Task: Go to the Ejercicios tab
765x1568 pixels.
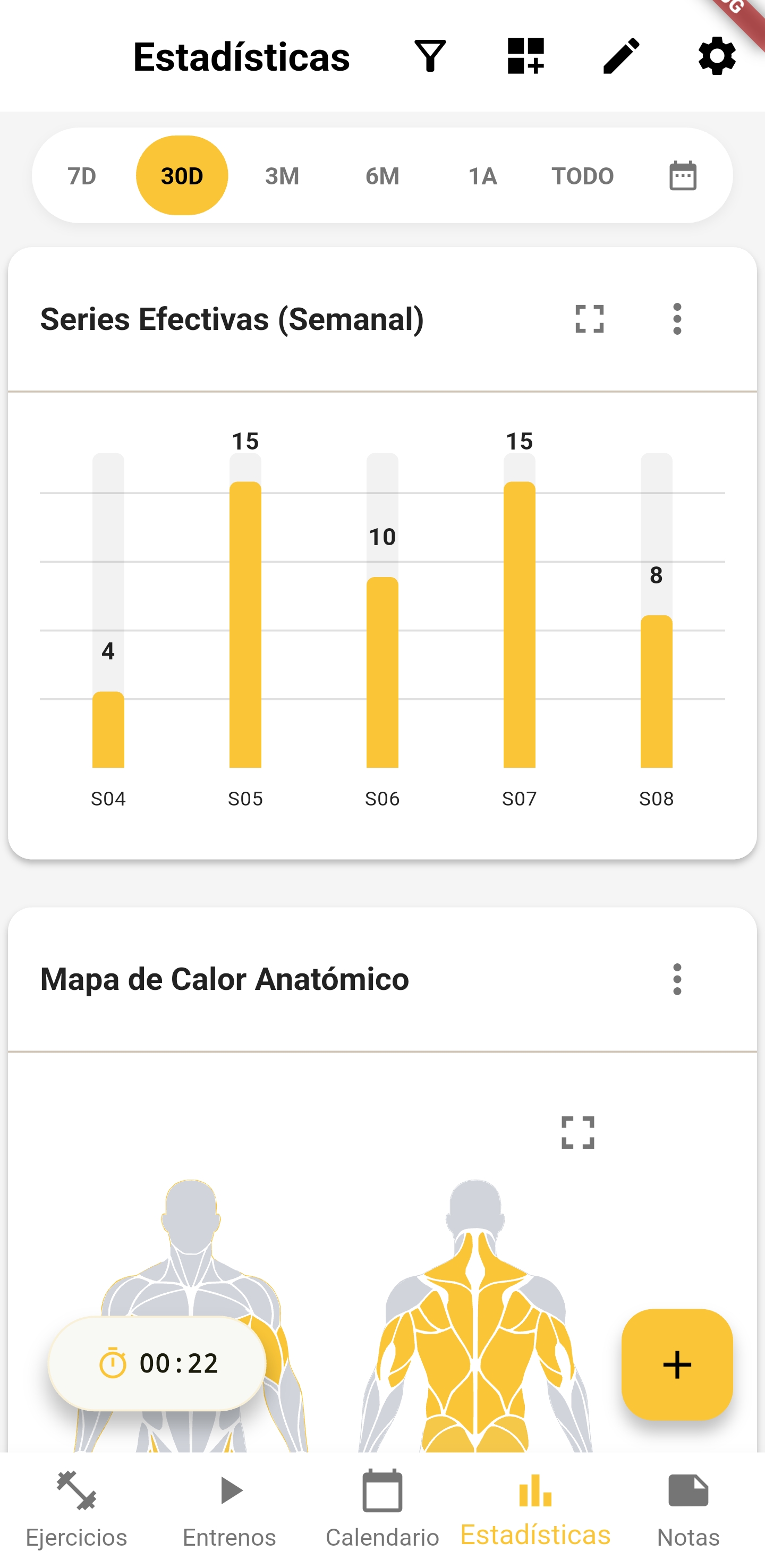Action: [76, 1510]
